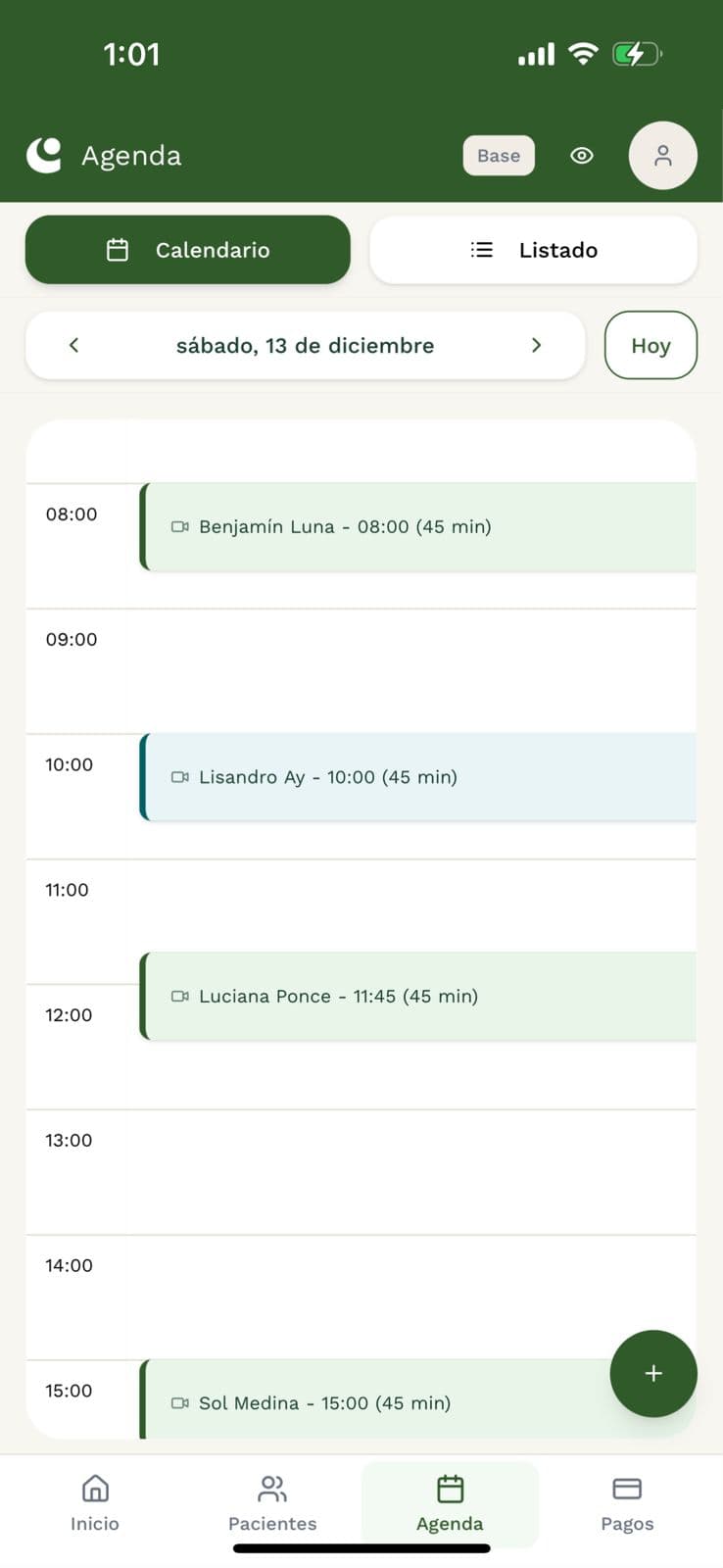This screenshot has width=723, height=1568.
Task: Tap the home indicator bar at screen bottom
Action: pyautogui.click(x=361, y=1548)
